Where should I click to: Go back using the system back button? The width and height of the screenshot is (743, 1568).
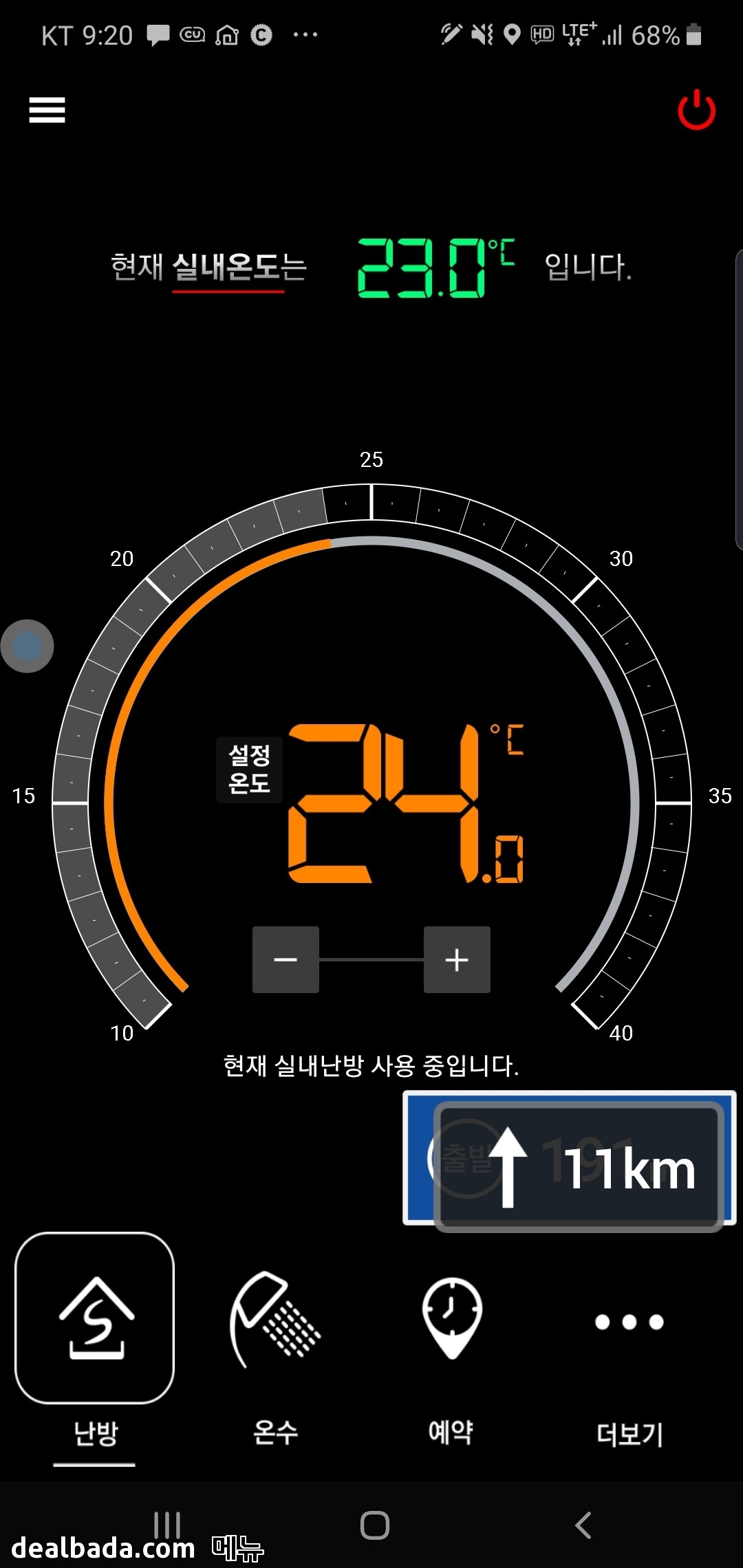pyautogui.click(x=583, y=1525)
